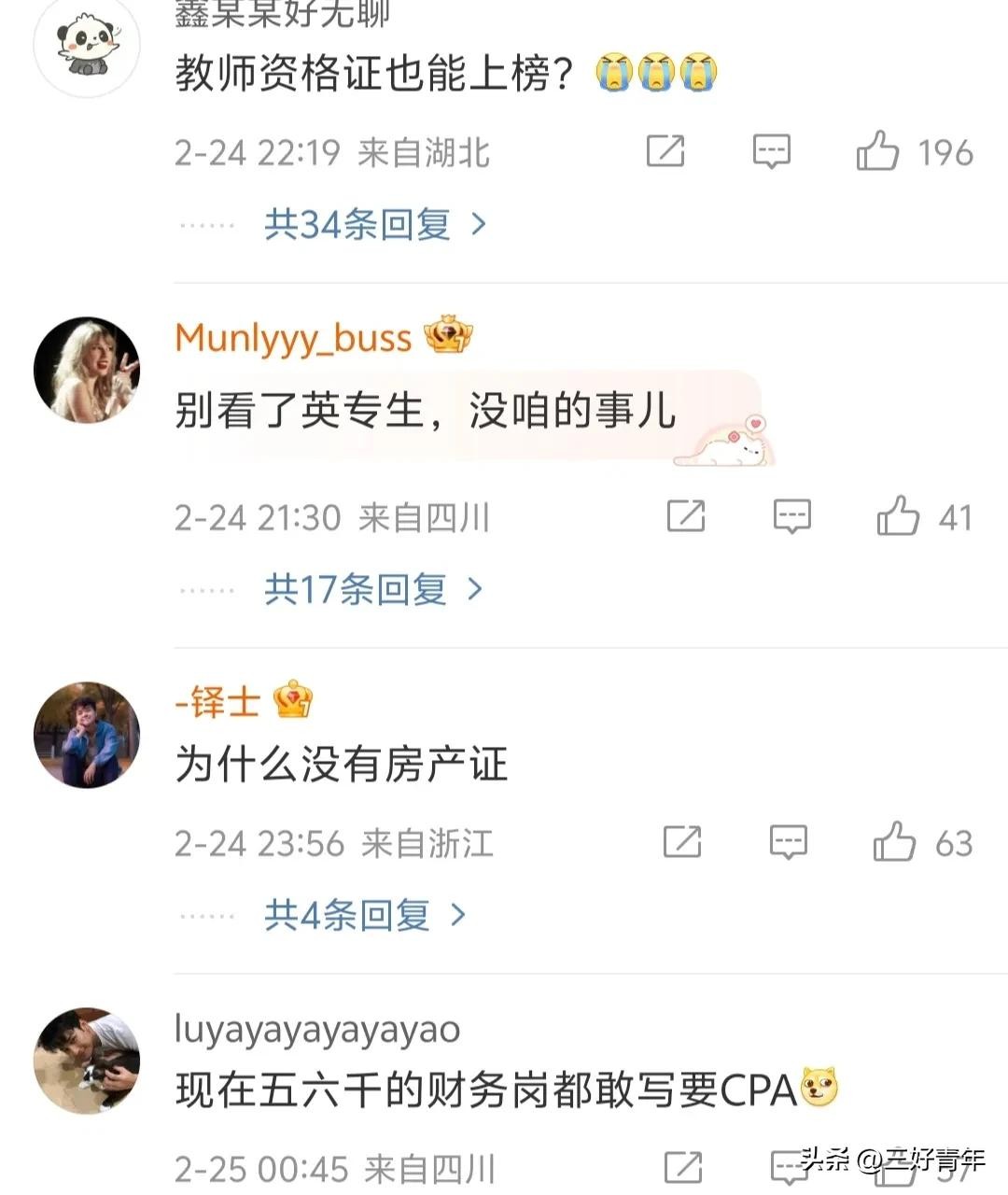Open luyayayayayayao's avatar
This screenshot has height=1195, width=1008.
pos(87,1061)
